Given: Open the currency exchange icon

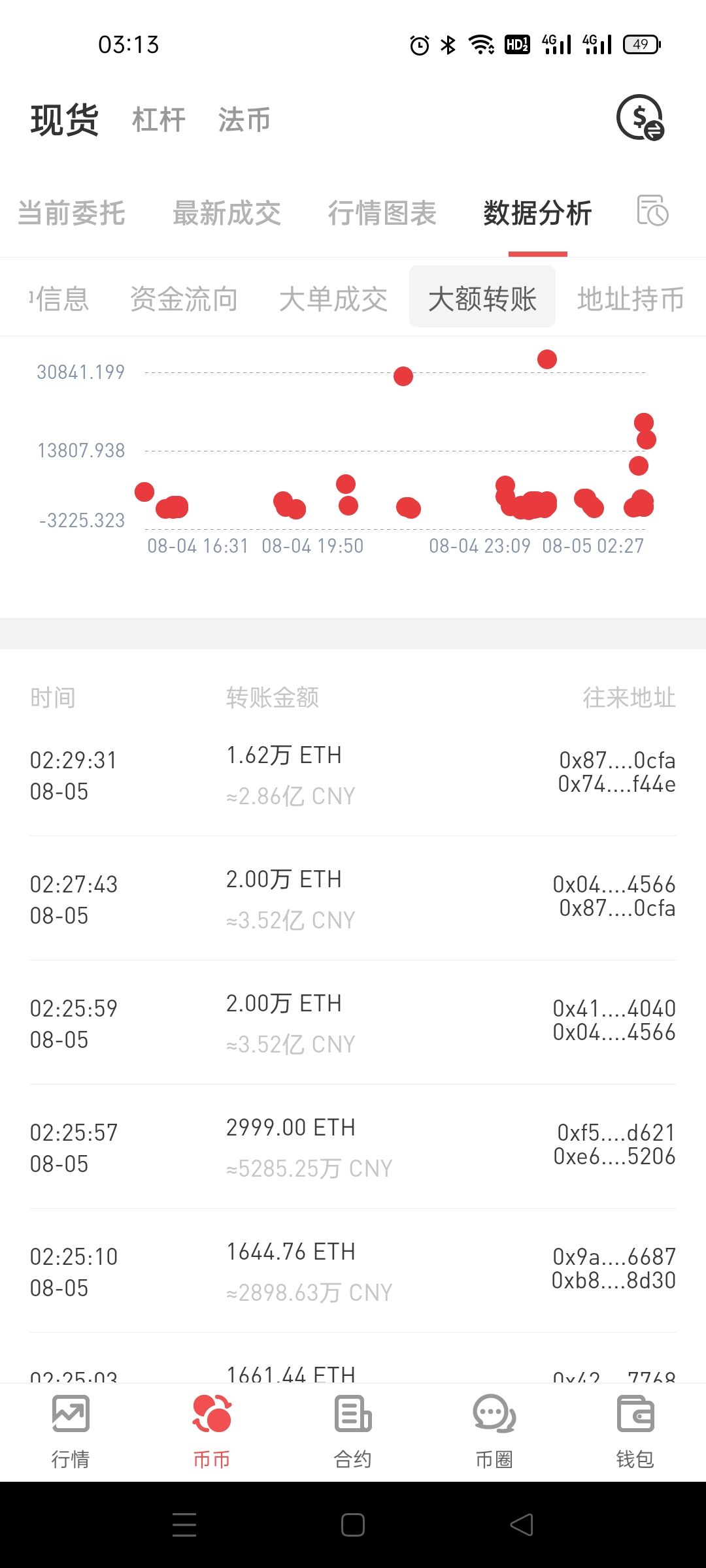Looking at the screenshot, I should click(640, 118).
